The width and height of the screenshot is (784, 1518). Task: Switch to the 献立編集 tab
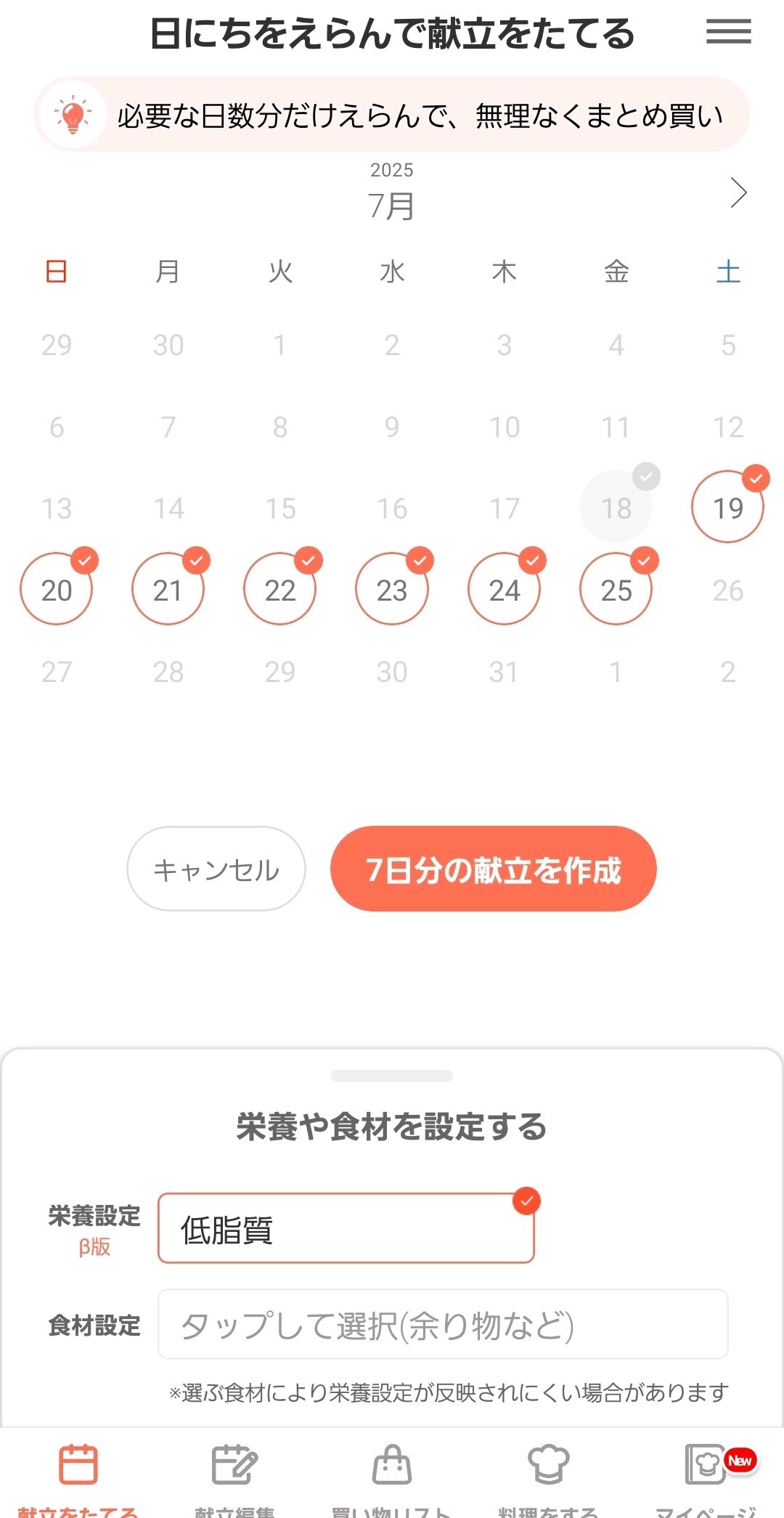(234, 1478)
